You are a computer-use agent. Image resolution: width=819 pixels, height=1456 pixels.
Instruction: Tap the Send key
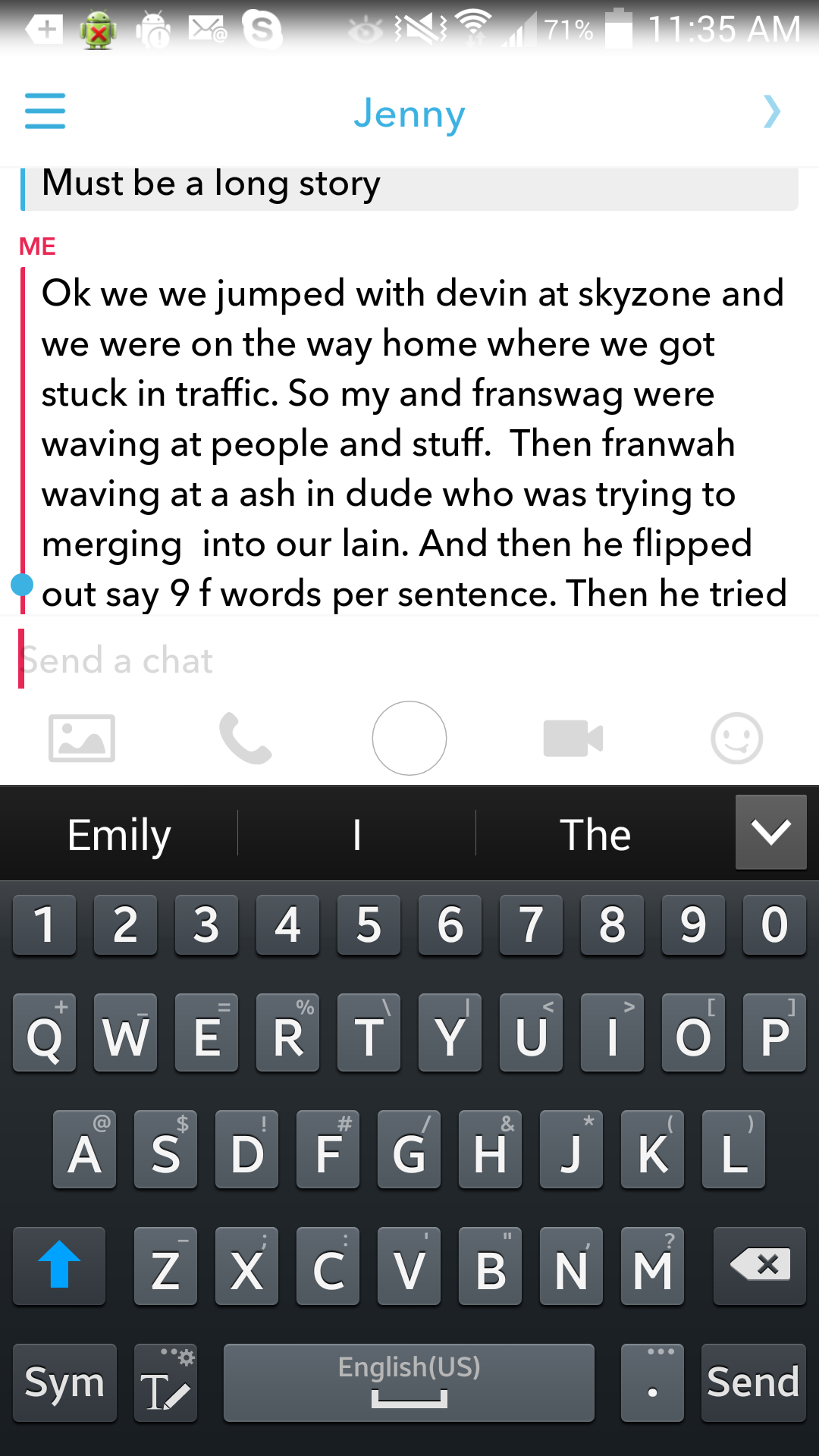pos(753,1382)
